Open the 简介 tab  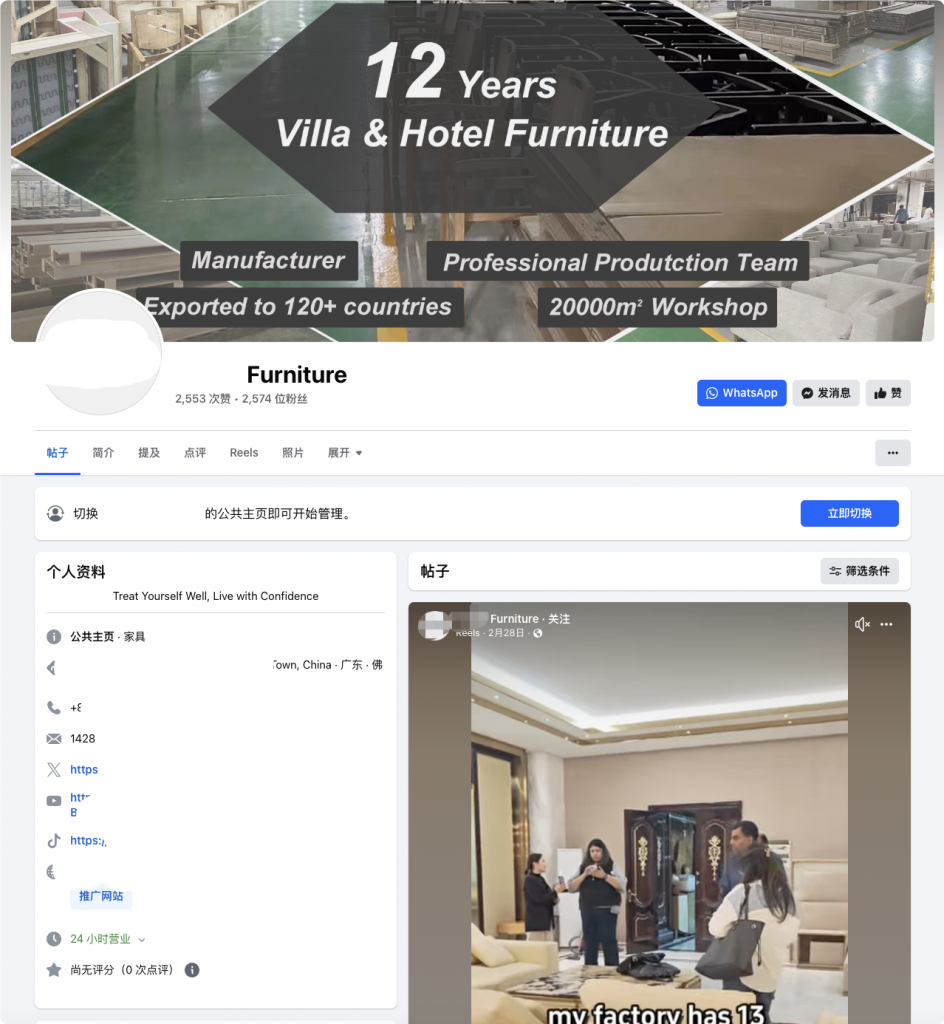click(x=103, y=453)
